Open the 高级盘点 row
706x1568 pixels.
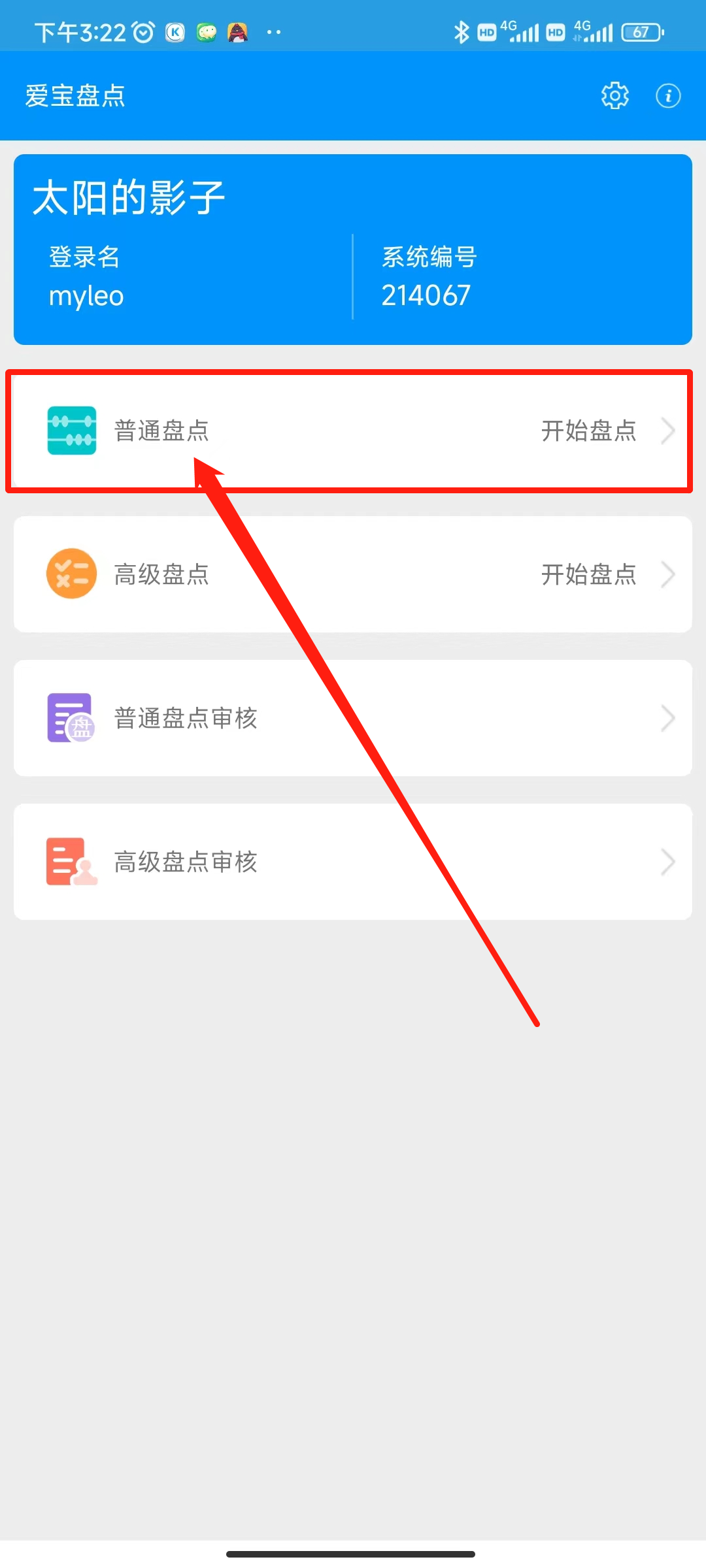click(x=353, y=574)
